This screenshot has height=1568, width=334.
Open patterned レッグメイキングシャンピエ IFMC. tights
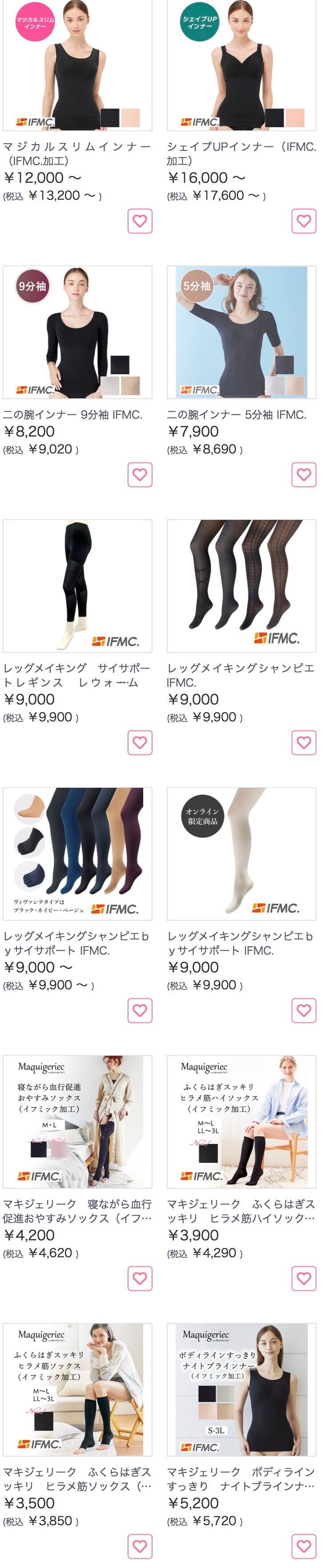(241, 586)
